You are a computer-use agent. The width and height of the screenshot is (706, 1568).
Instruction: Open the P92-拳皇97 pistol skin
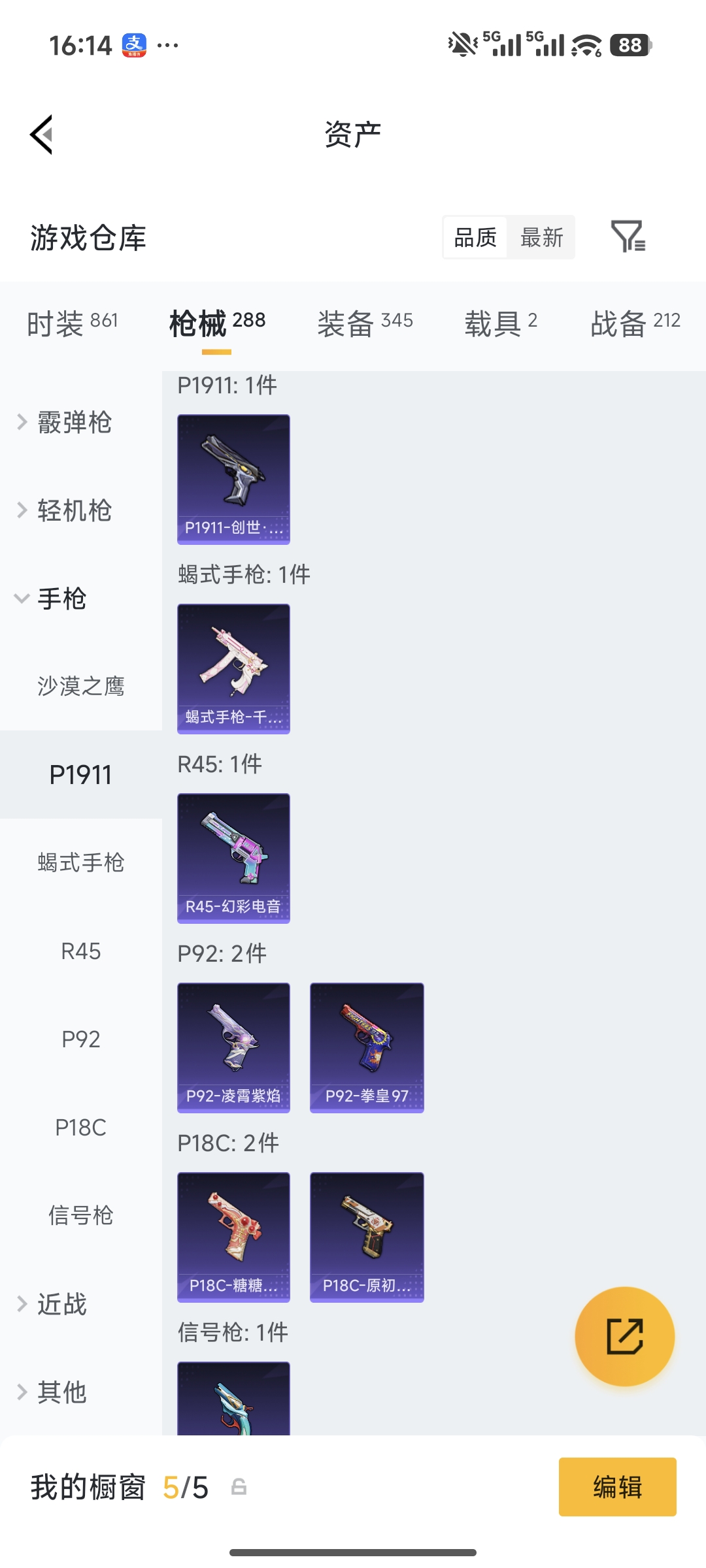click(x=366, y=1047)
